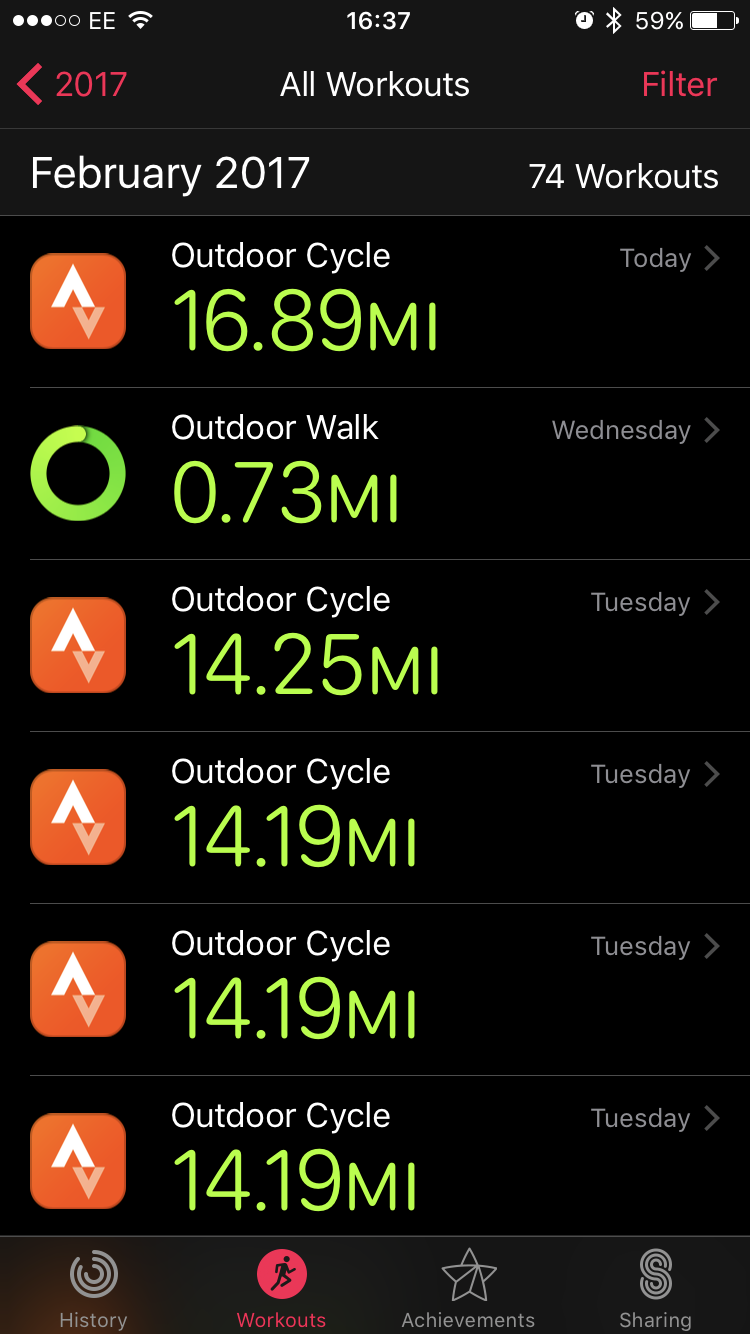Open the Sharing tab
Image resolution: width=750 pixels, height=1334 pixels.
pyautogui.click(x=655, y=1289)
